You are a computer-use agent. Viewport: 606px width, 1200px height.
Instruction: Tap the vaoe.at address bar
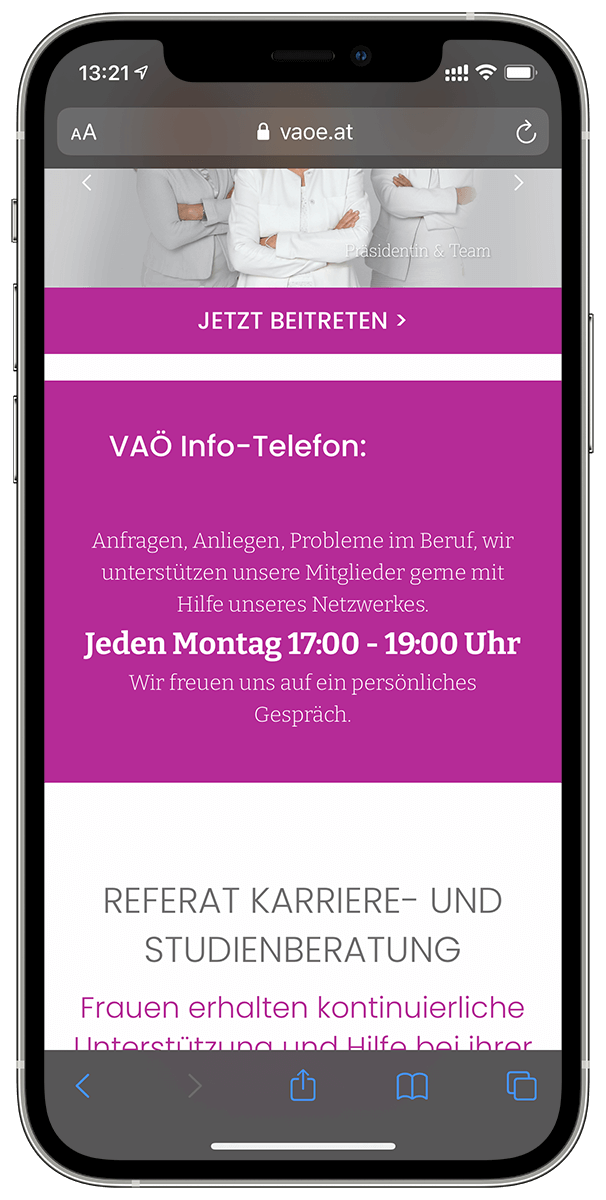click(x=303, y=132)
